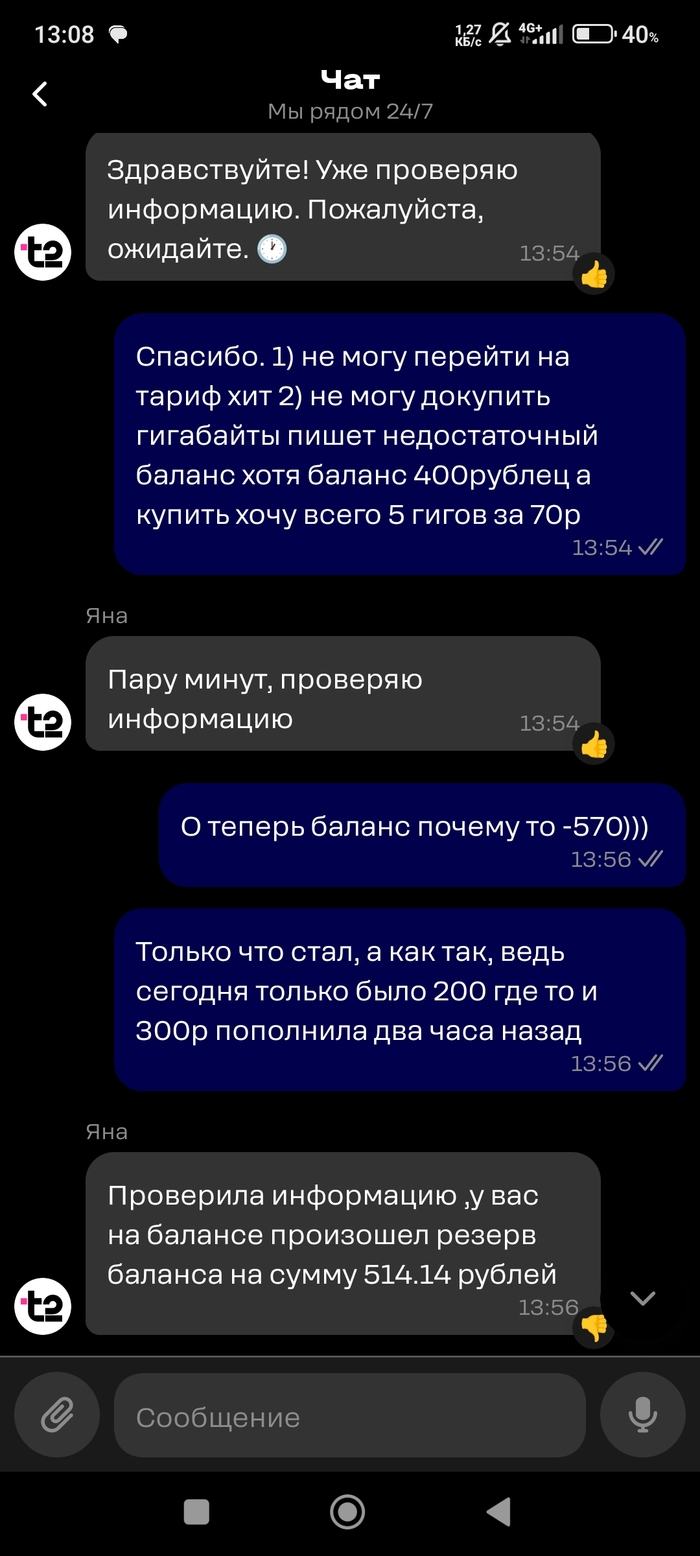
Task: Tap thumbs-up reaction on Здравствуйте message
Action: 594,274
